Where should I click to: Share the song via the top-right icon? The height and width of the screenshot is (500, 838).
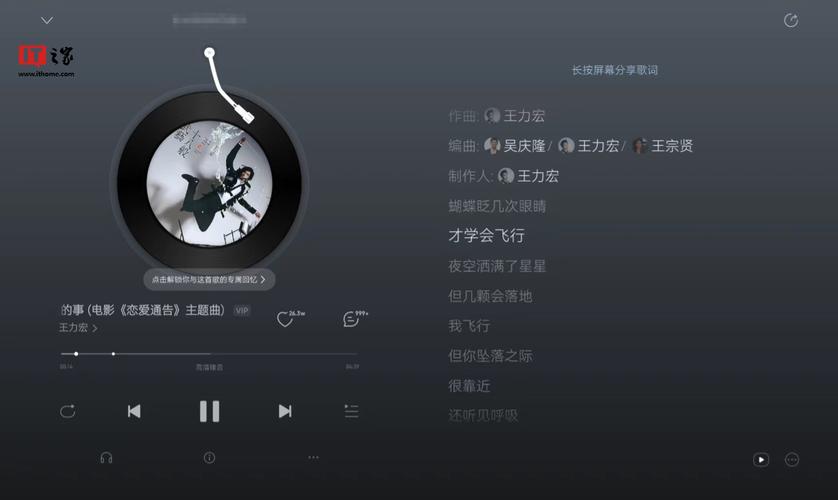pyautogui.click(x=790, y=20)
